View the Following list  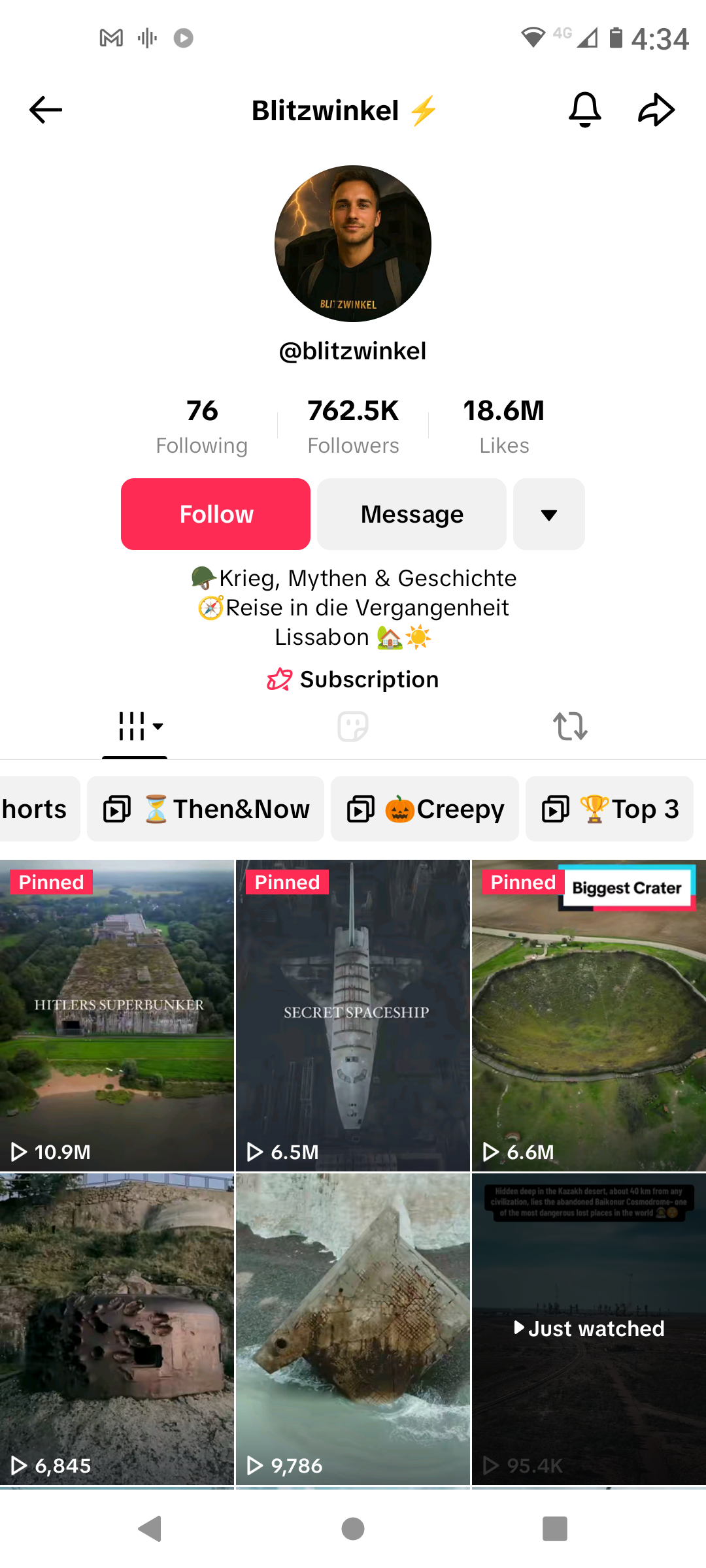point(202,426)
